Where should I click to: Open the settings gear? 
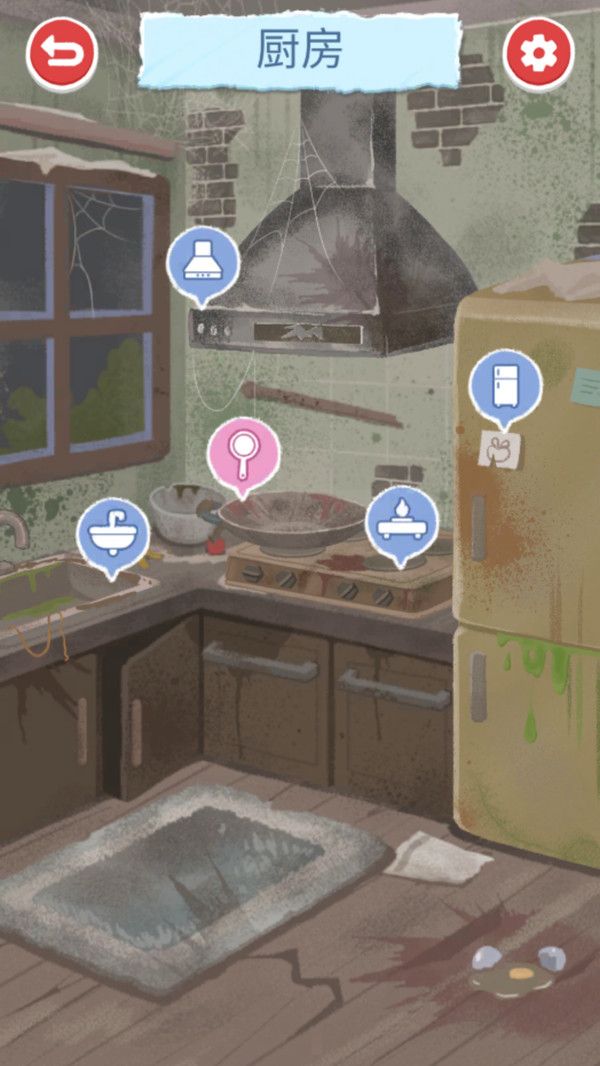pyautogui.click(x=539, y=52)
